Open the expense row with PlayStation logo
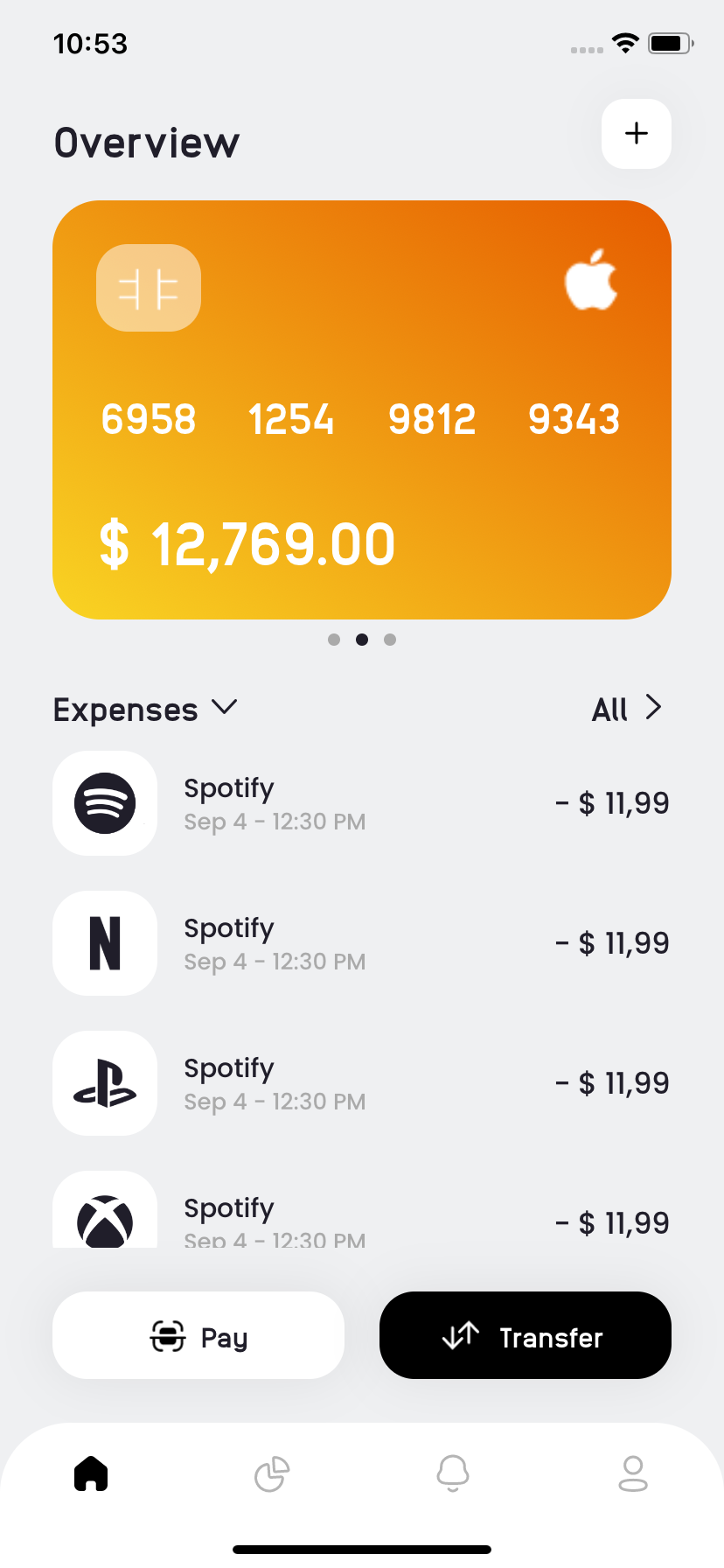This screenshot has height=1568, width=724. [361, 1083]
